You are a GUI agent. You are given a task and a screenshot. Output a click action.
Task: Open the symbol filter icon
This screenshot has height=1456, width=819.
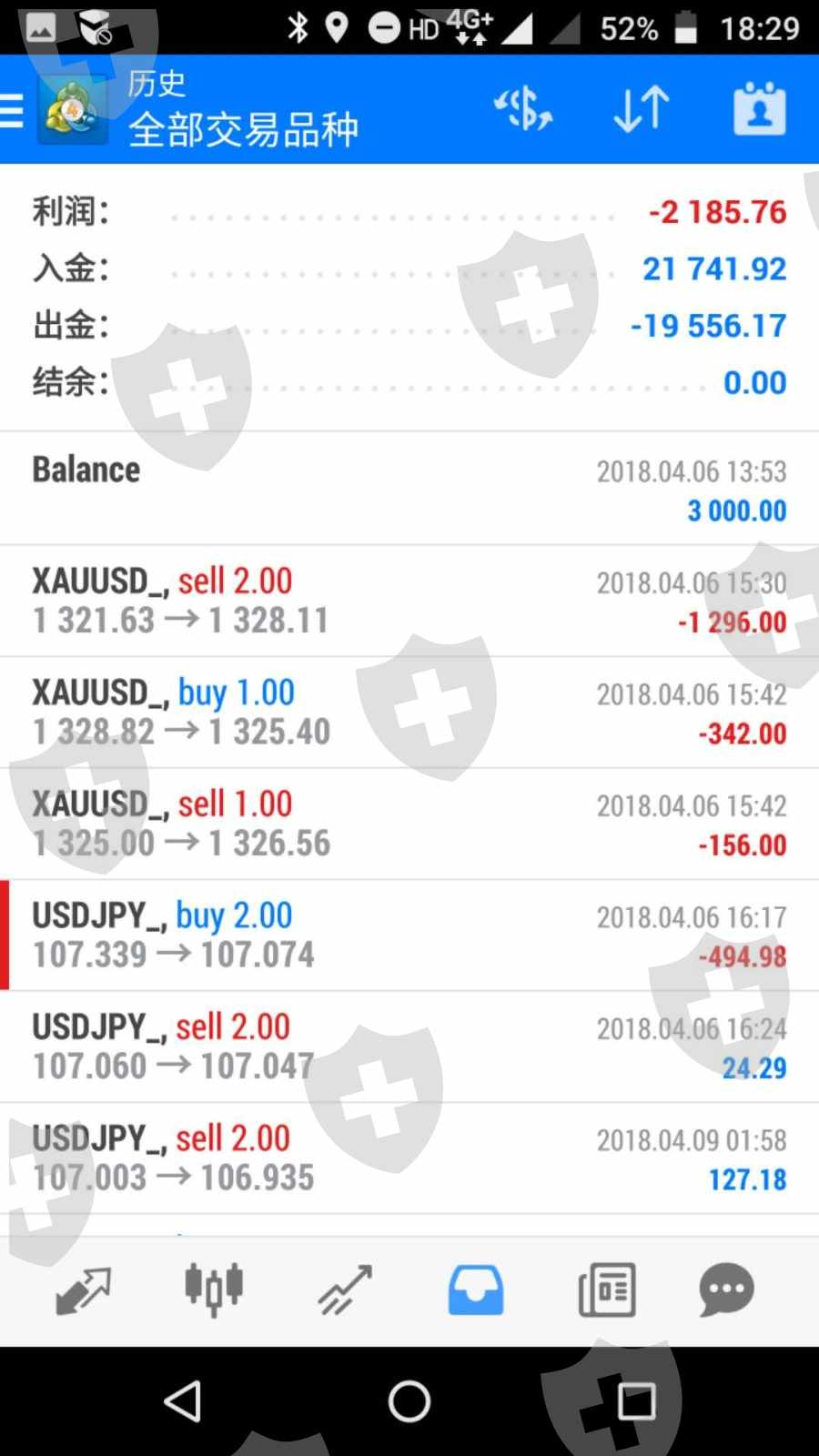[x=522, y=110]
